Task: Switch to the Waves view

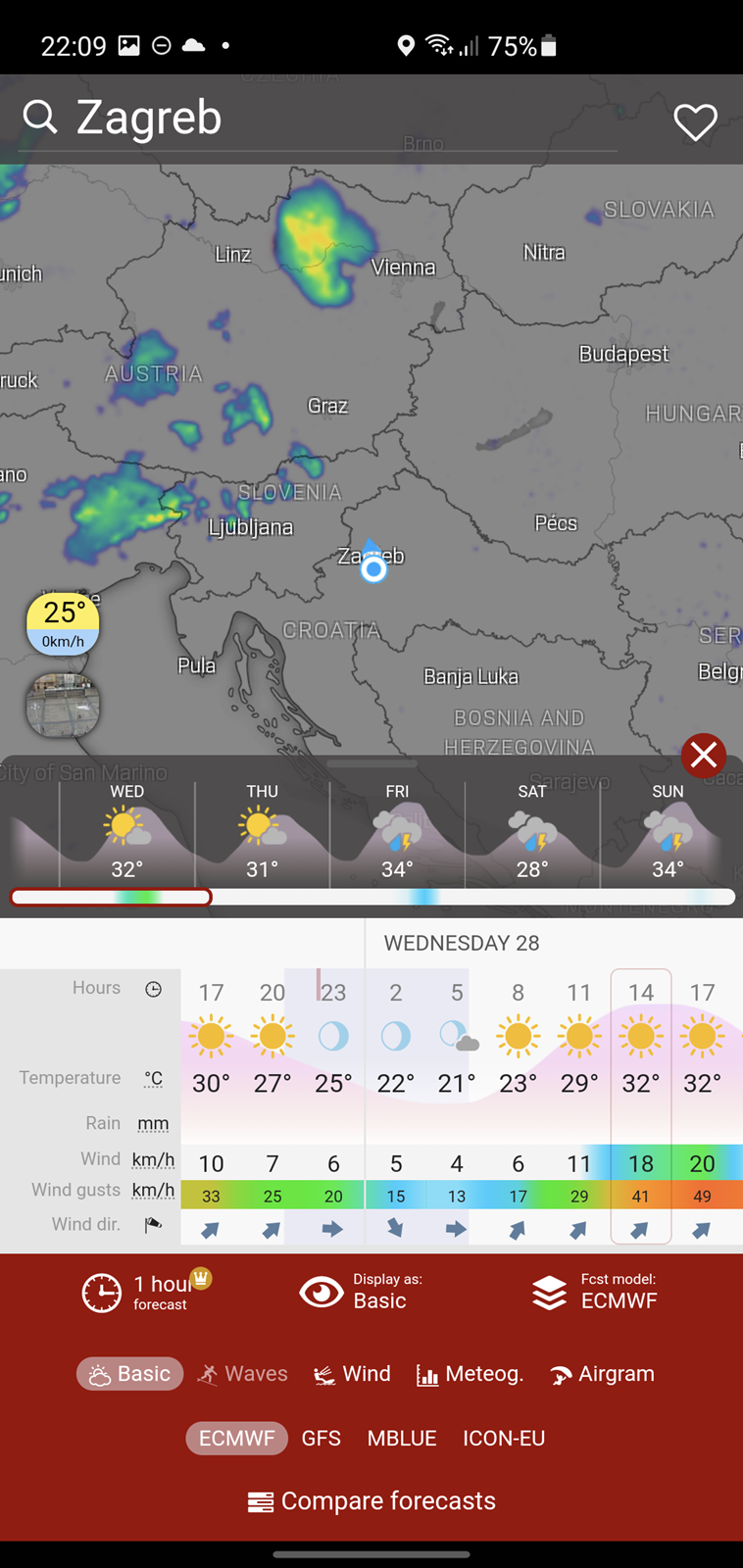Action: [242, 1374]
